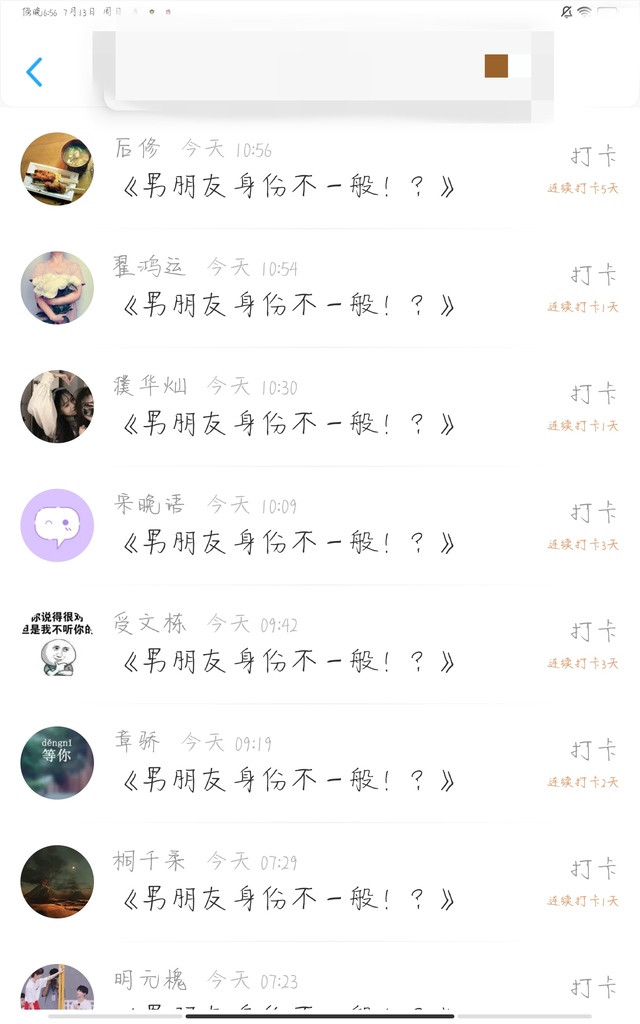Open 桐千柔's check-in post
The height and width of the screenshot is (1024, 640).
(x=288, y=898)
